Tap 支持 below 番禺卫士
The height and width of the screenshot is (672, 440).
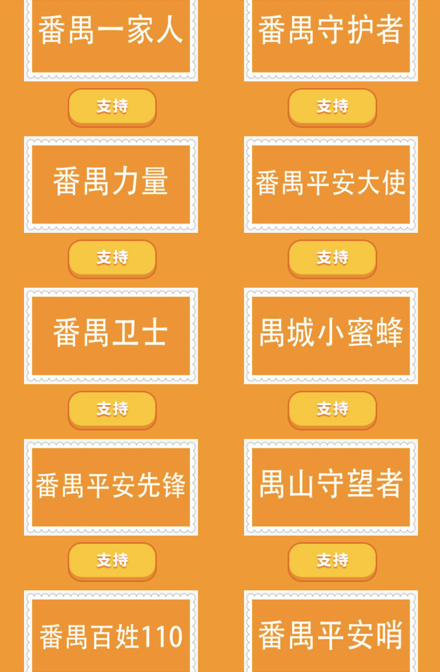point(112,410)
